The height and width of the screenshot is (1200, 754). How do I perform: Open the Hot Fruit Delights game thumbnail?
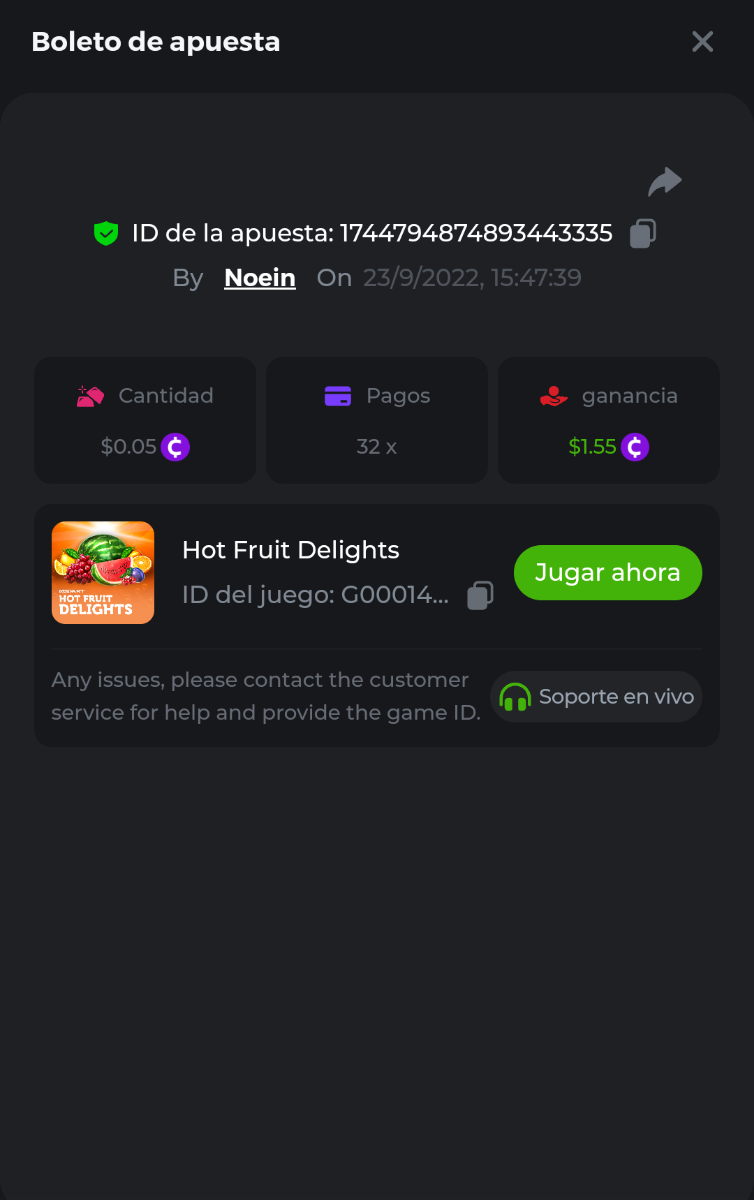click(103, 573)
